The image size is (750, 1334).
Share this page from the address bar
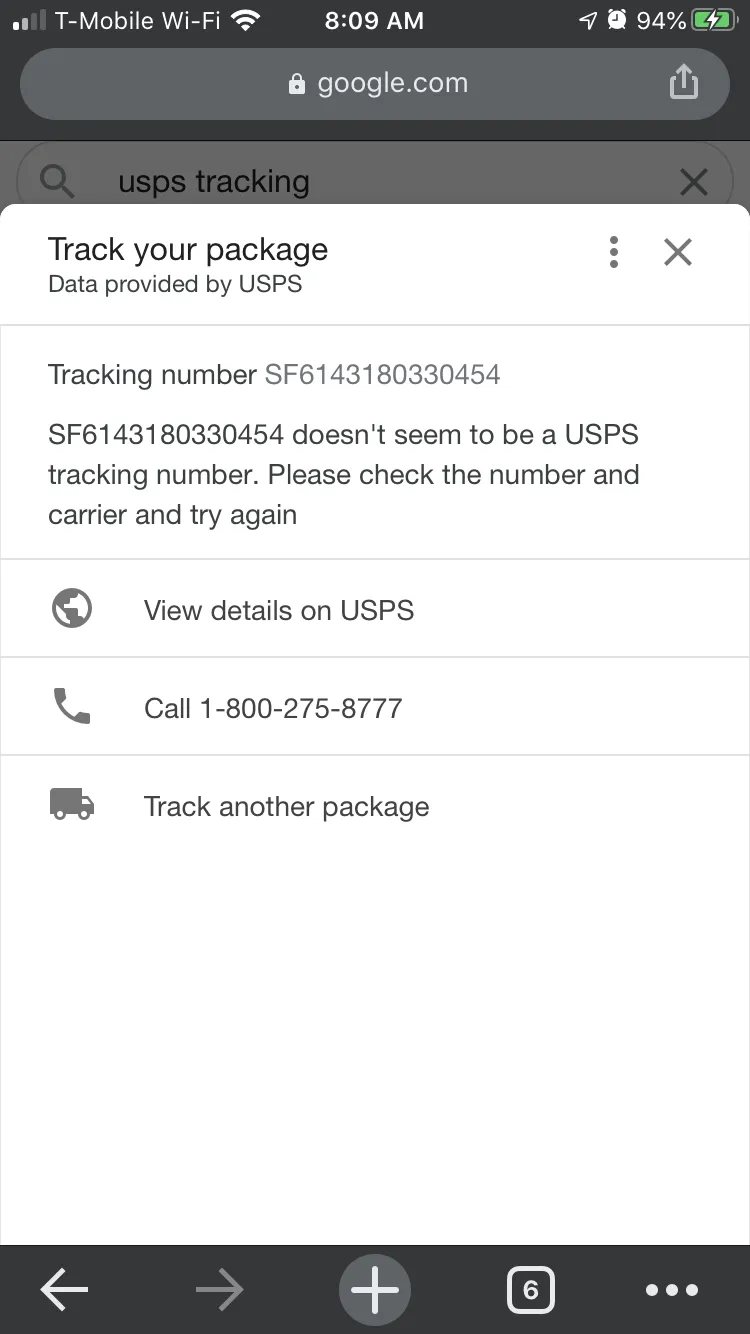coord(684,82)
